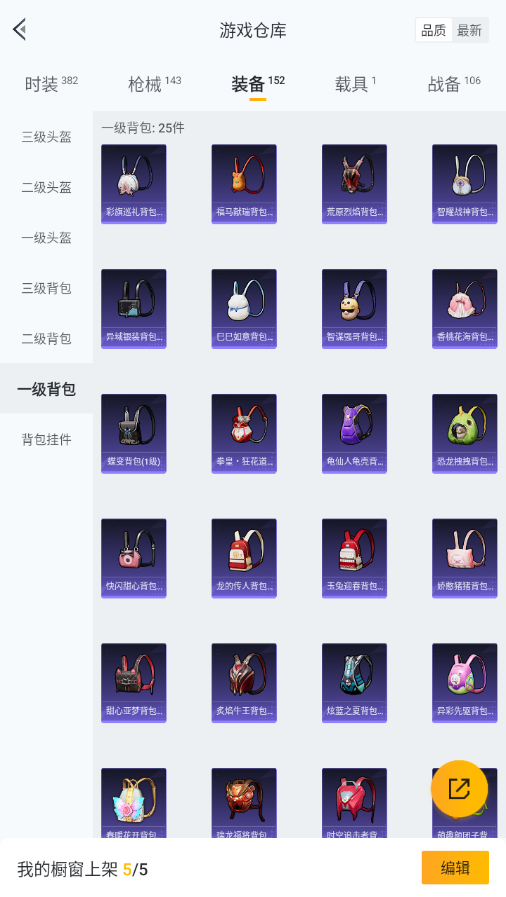Image resolution: width=506 pixels, height=897 pixels.
Task: Go back using the top-left arrow
Action: pos(20,30)
